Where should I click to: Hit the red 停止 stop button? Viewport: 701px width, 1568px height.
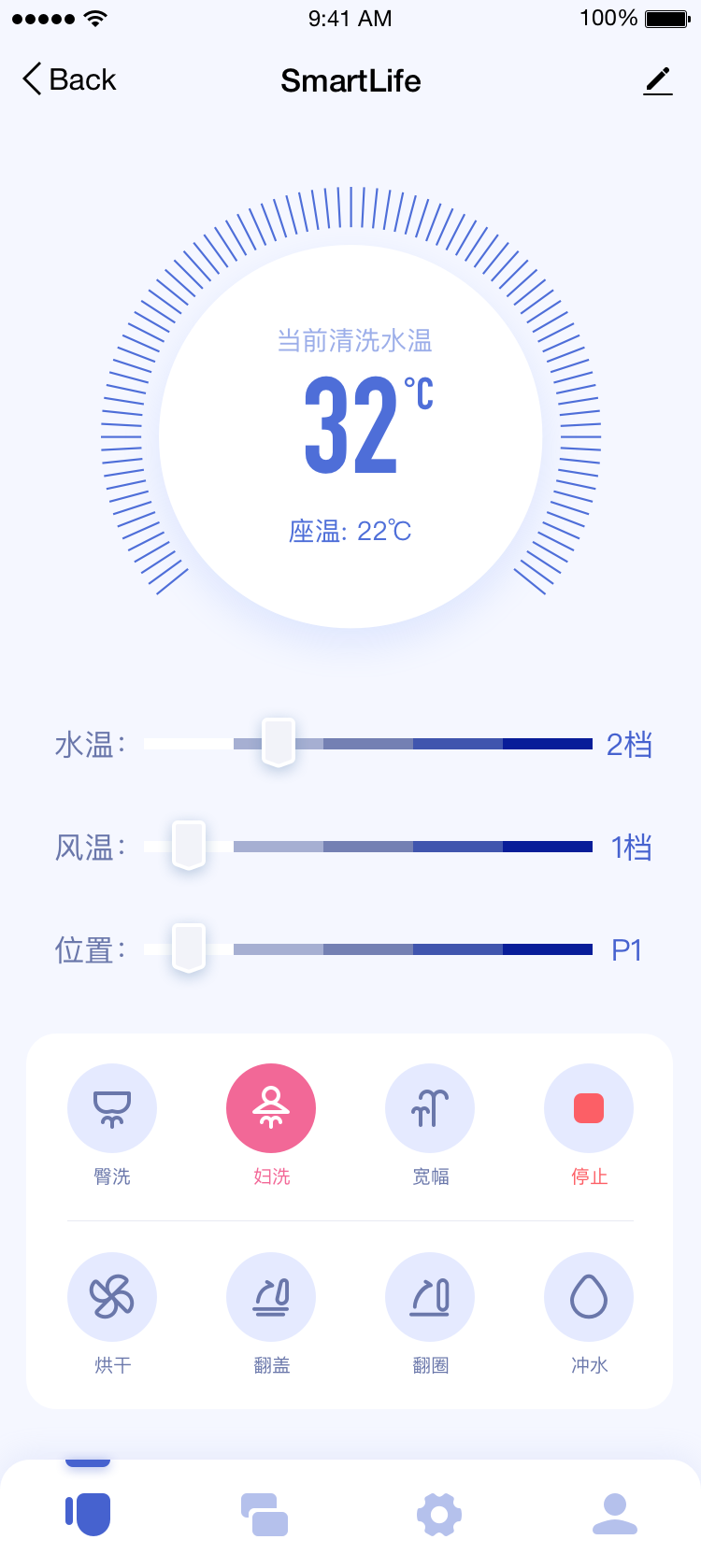coord(589,1108)
